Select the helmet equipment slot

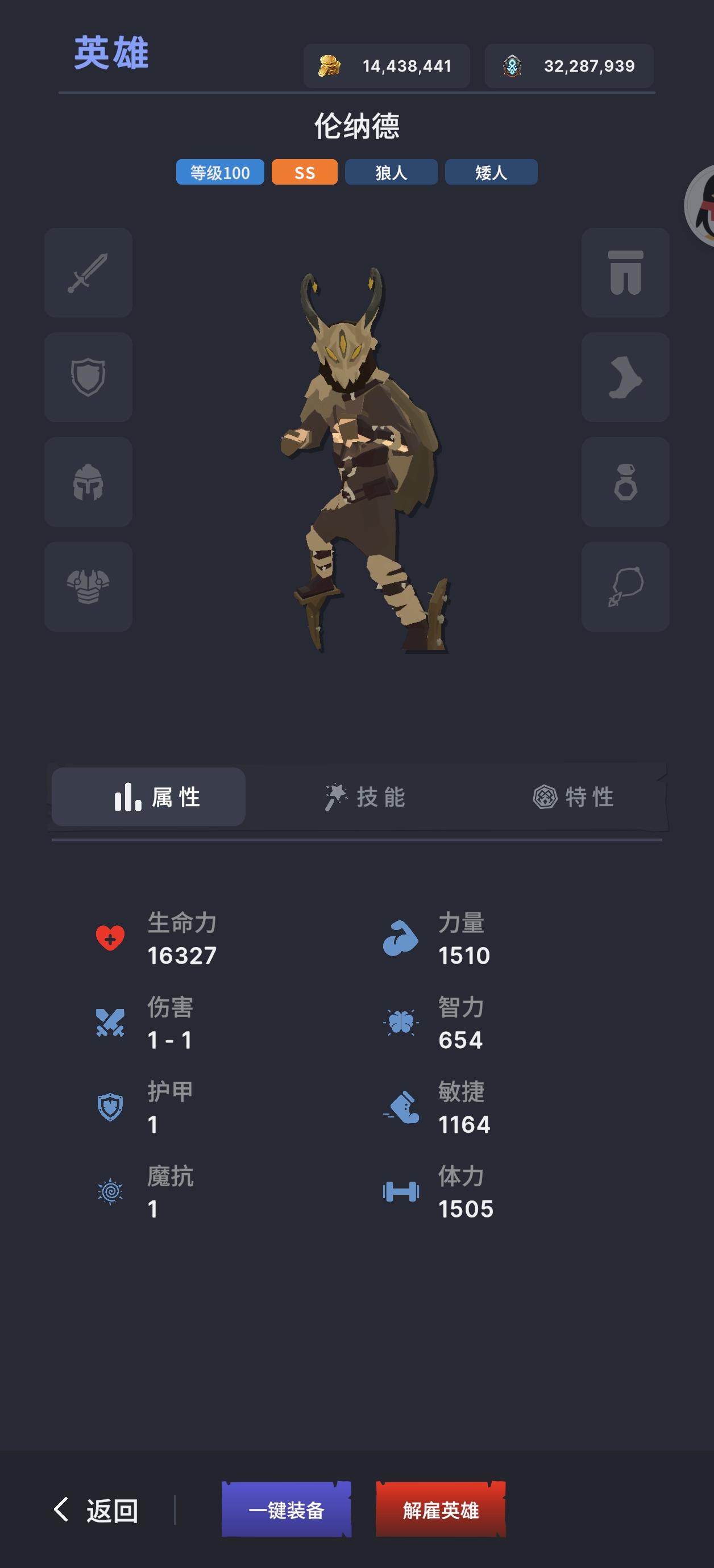[88, 482]
